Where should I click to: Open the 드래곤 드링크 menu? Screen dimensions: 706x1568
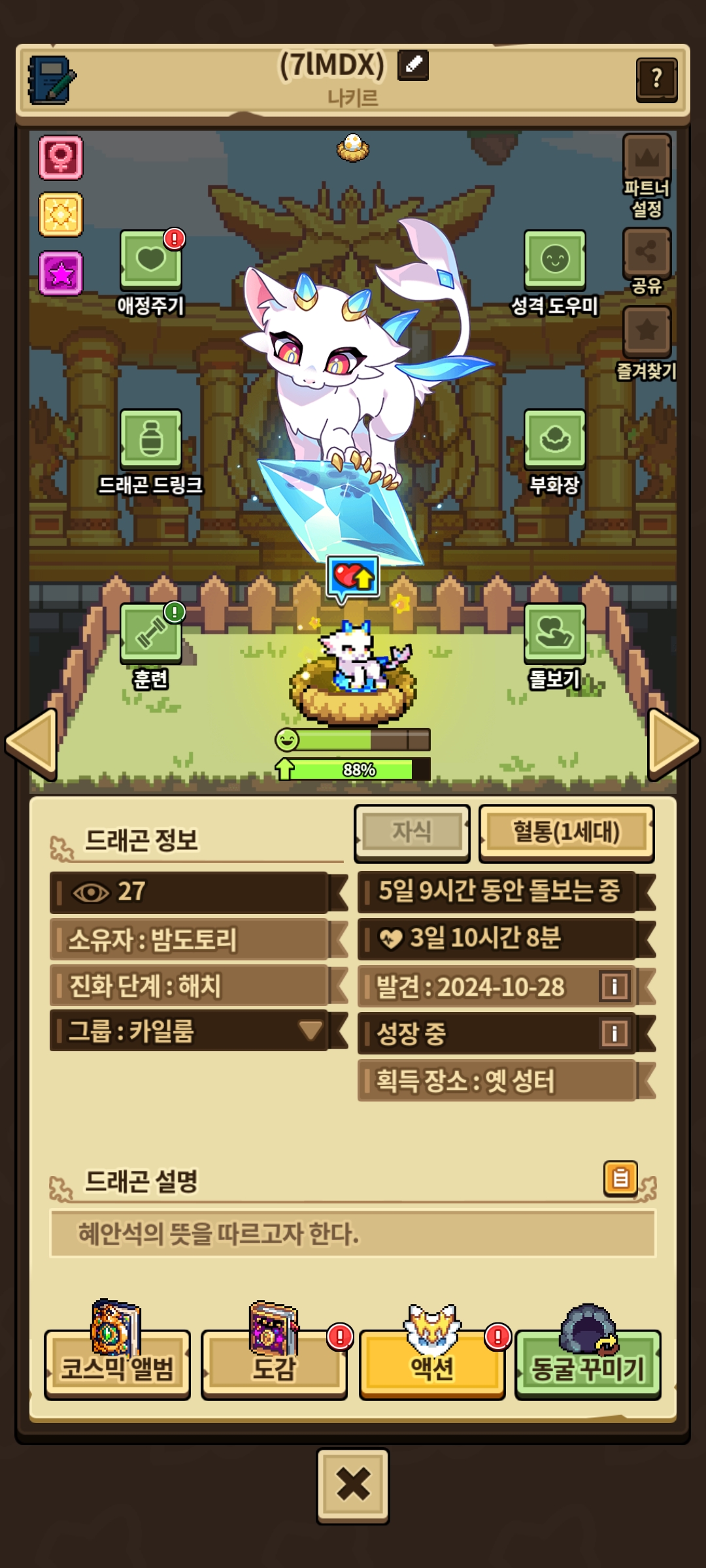pyautogui.click(x=151, y=440)
